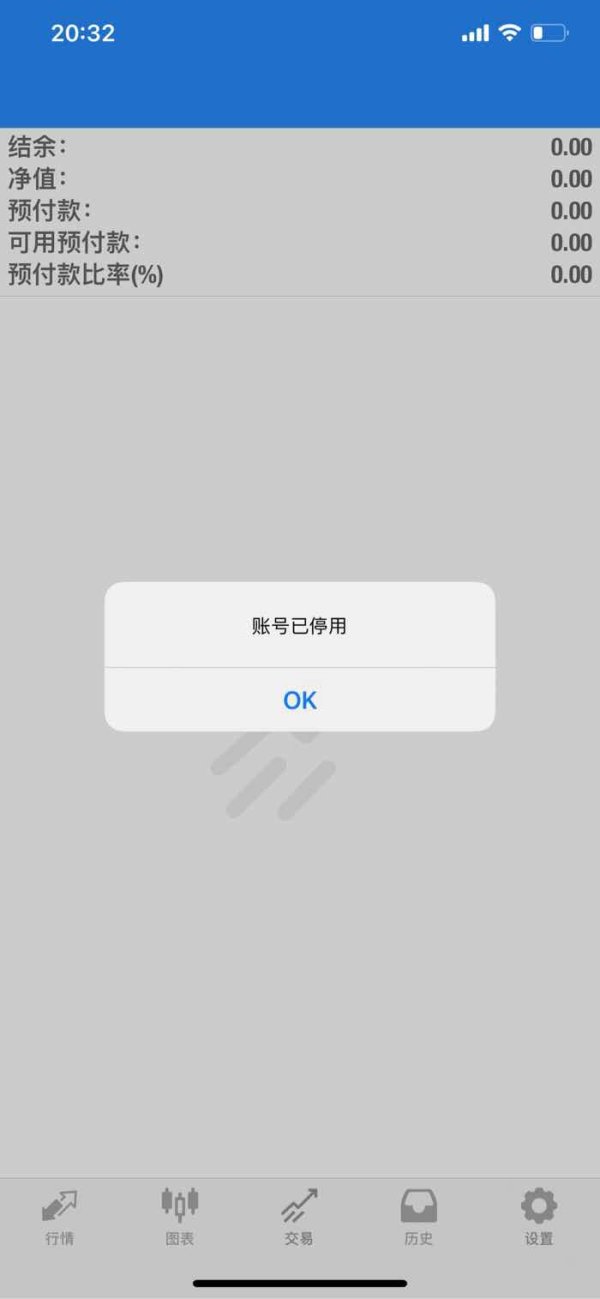Open the 设置 settings tab

pyautogui.click(x=539, y=1217)
